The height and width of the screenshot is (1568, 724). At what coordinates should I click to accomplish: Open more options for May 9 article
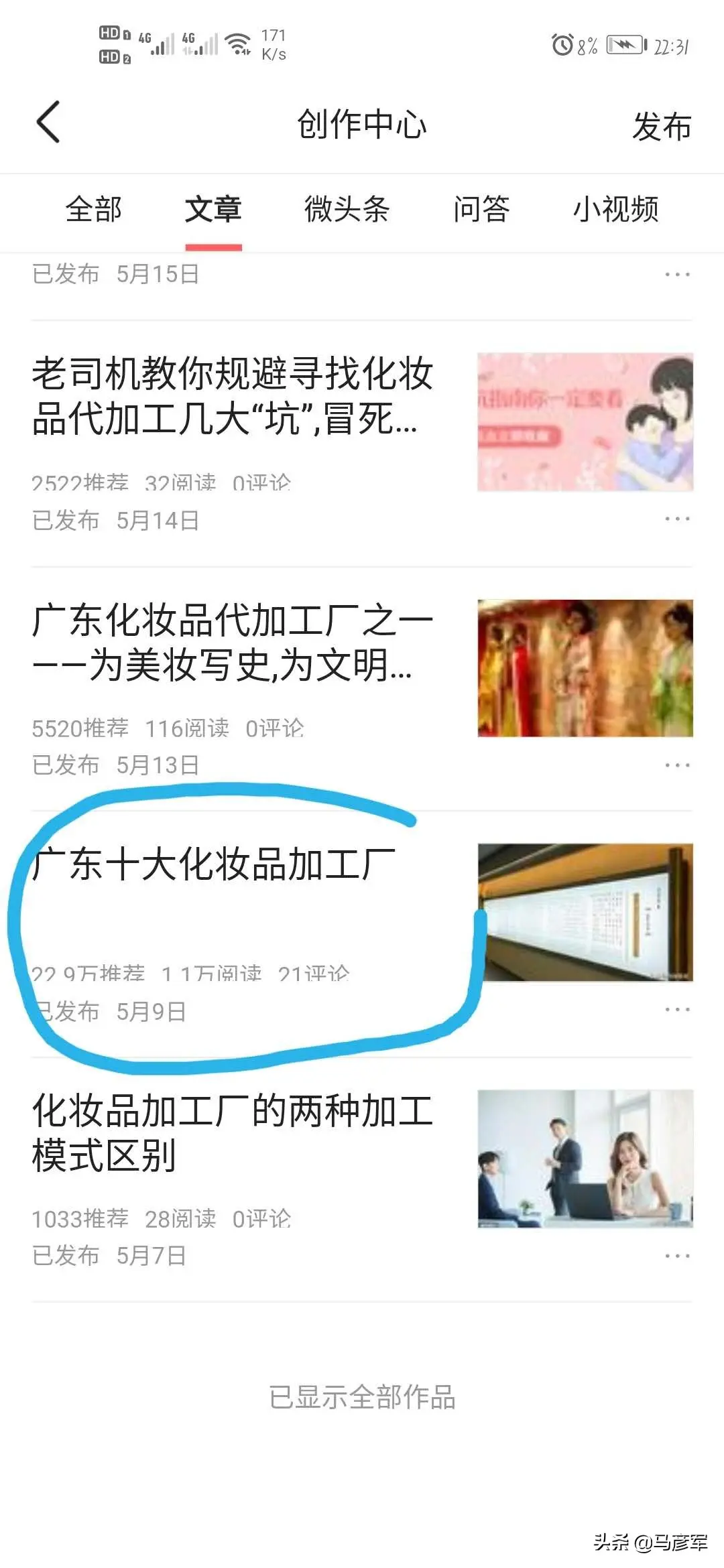677,1010
